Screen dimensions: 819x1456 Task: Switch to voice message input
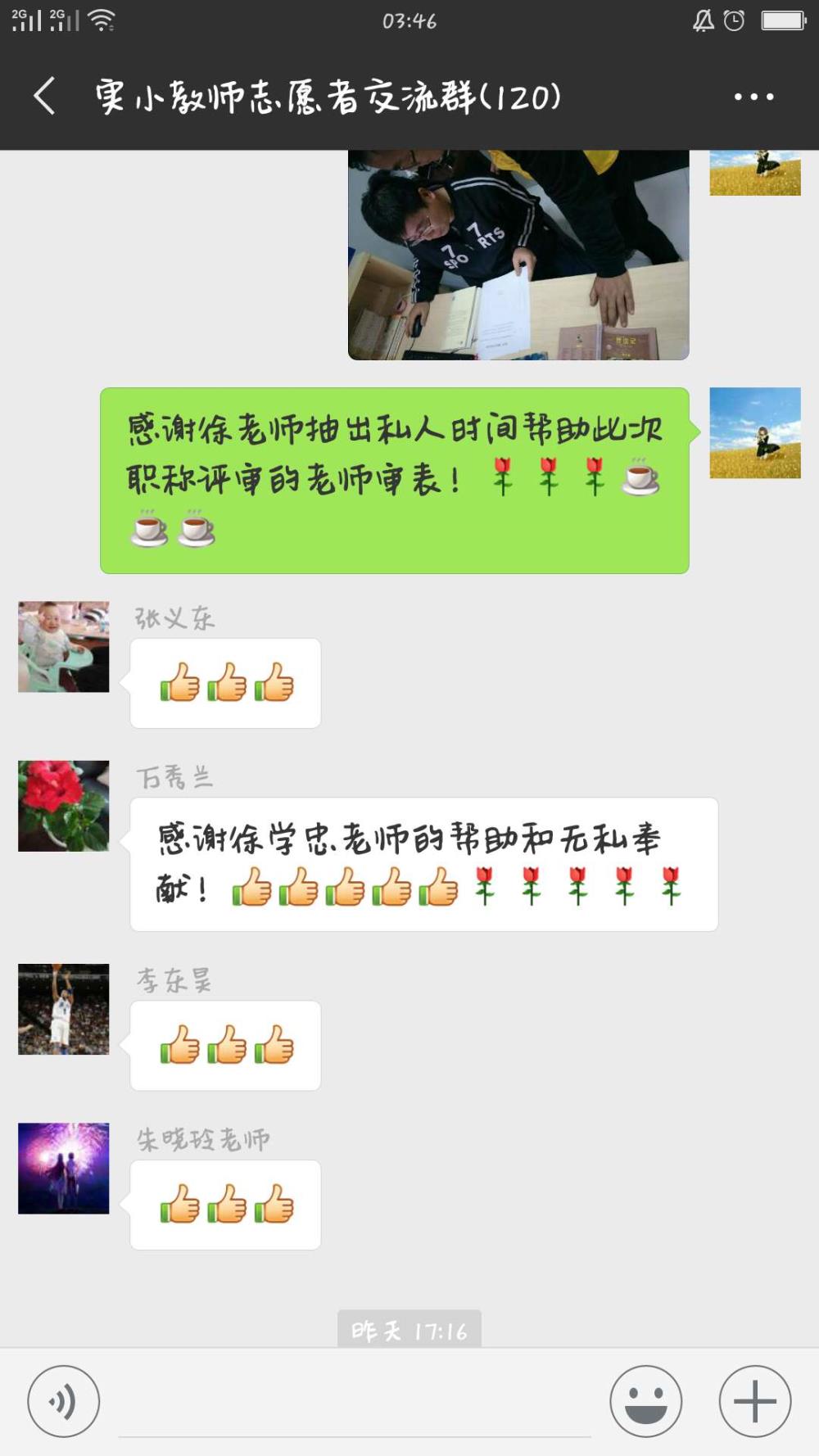[x=64, y=1401]
